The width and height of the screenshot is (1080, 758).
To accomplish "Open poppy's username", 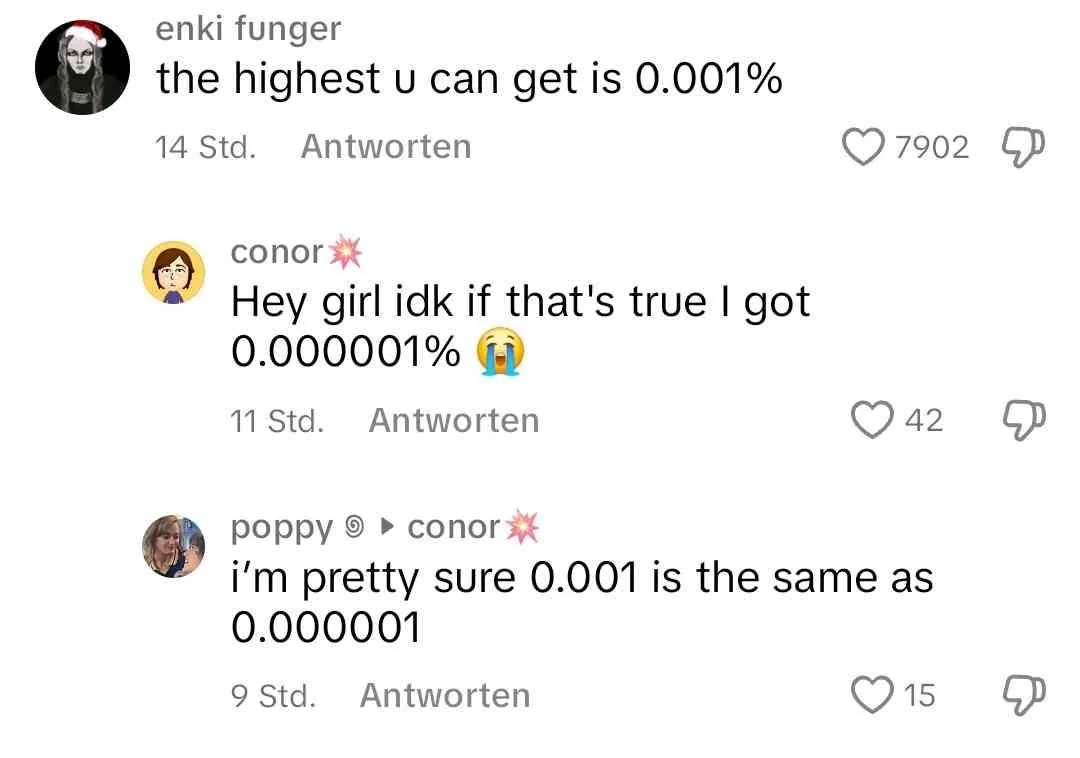I will click(x=281, y=526).
